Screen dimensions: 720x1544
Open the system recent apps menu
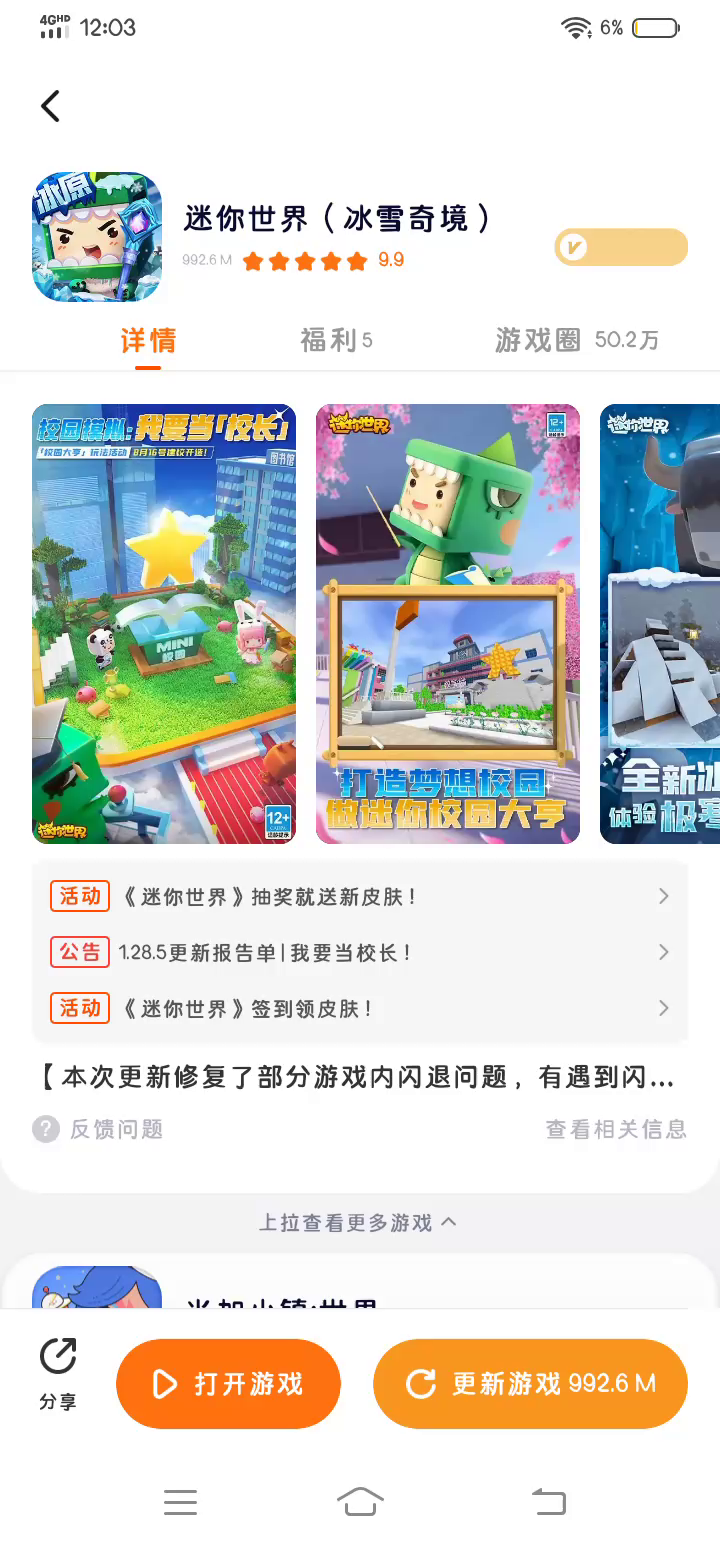click(180, 1501)
